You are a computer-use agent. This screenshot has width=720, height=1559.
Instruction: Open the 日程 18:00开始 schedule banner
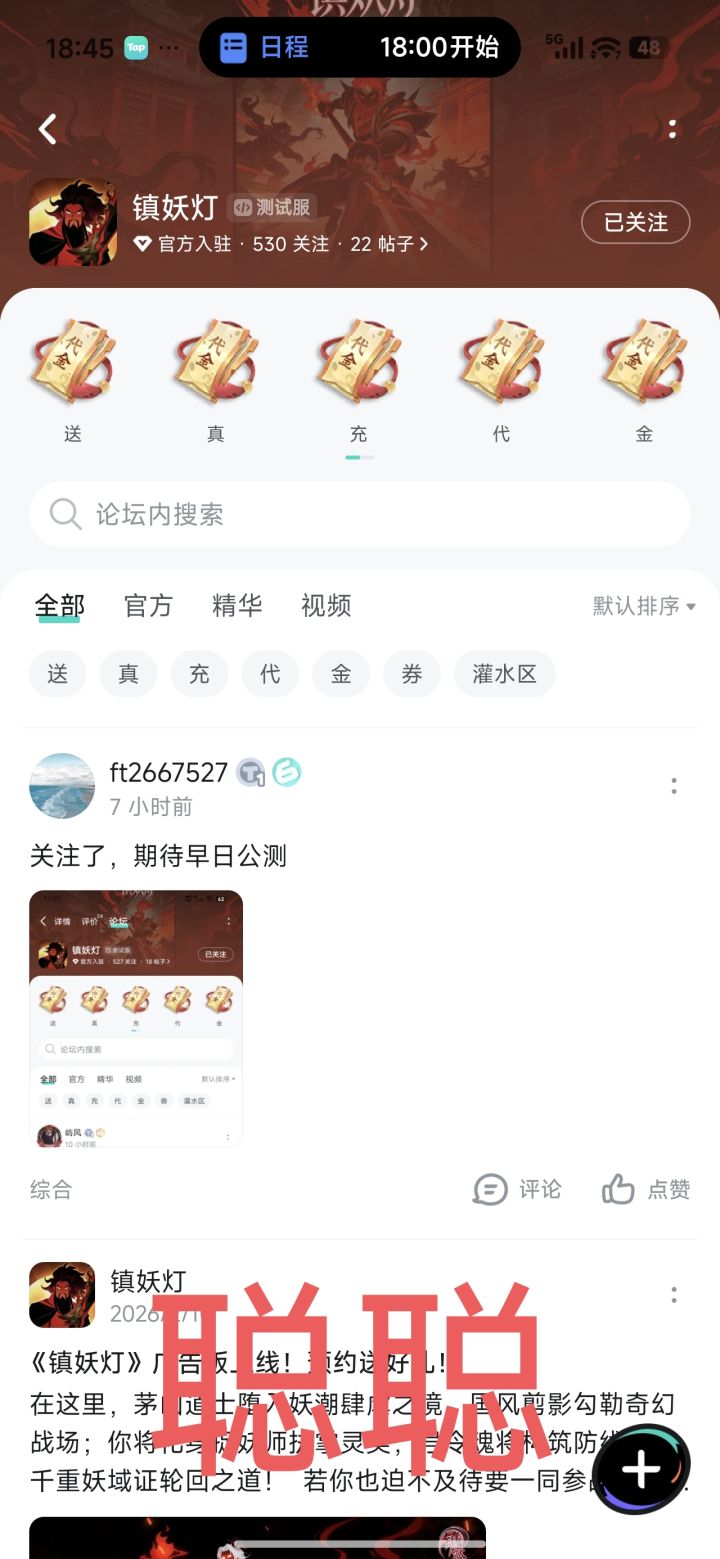tap(360, 47)
